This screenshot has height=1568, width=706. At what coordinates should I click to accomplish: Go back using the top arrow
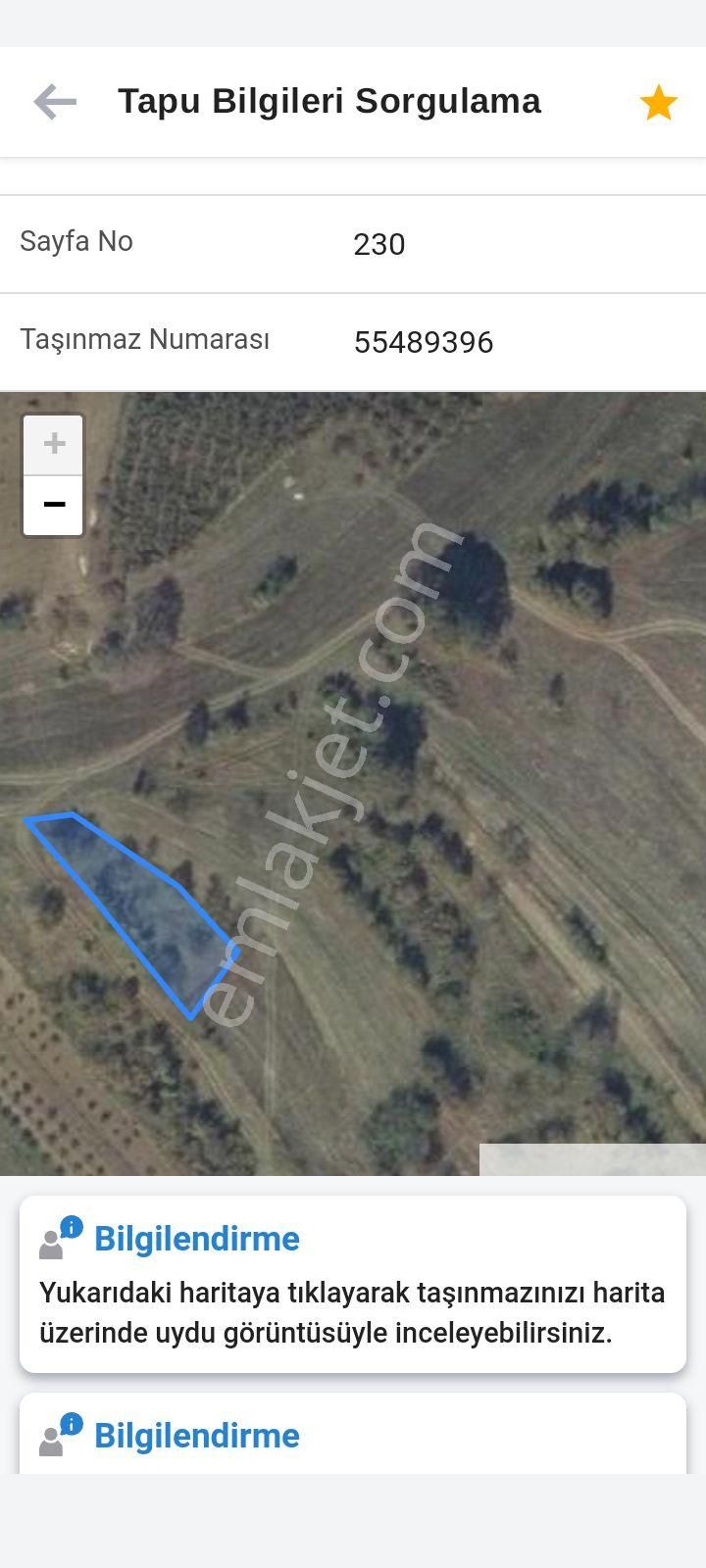point(55,102)
